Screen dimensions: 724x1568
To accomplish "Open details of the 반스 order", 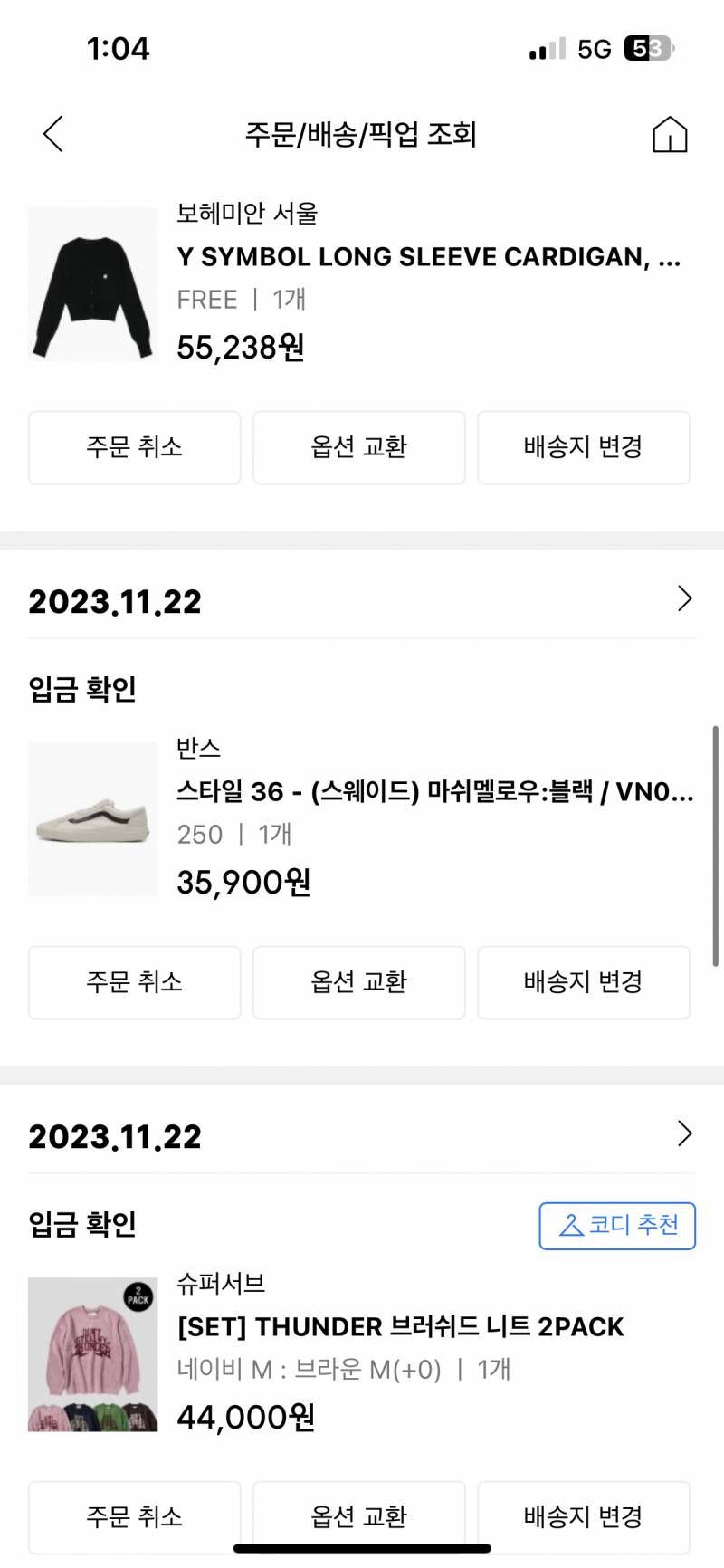I will coord(684,599).
